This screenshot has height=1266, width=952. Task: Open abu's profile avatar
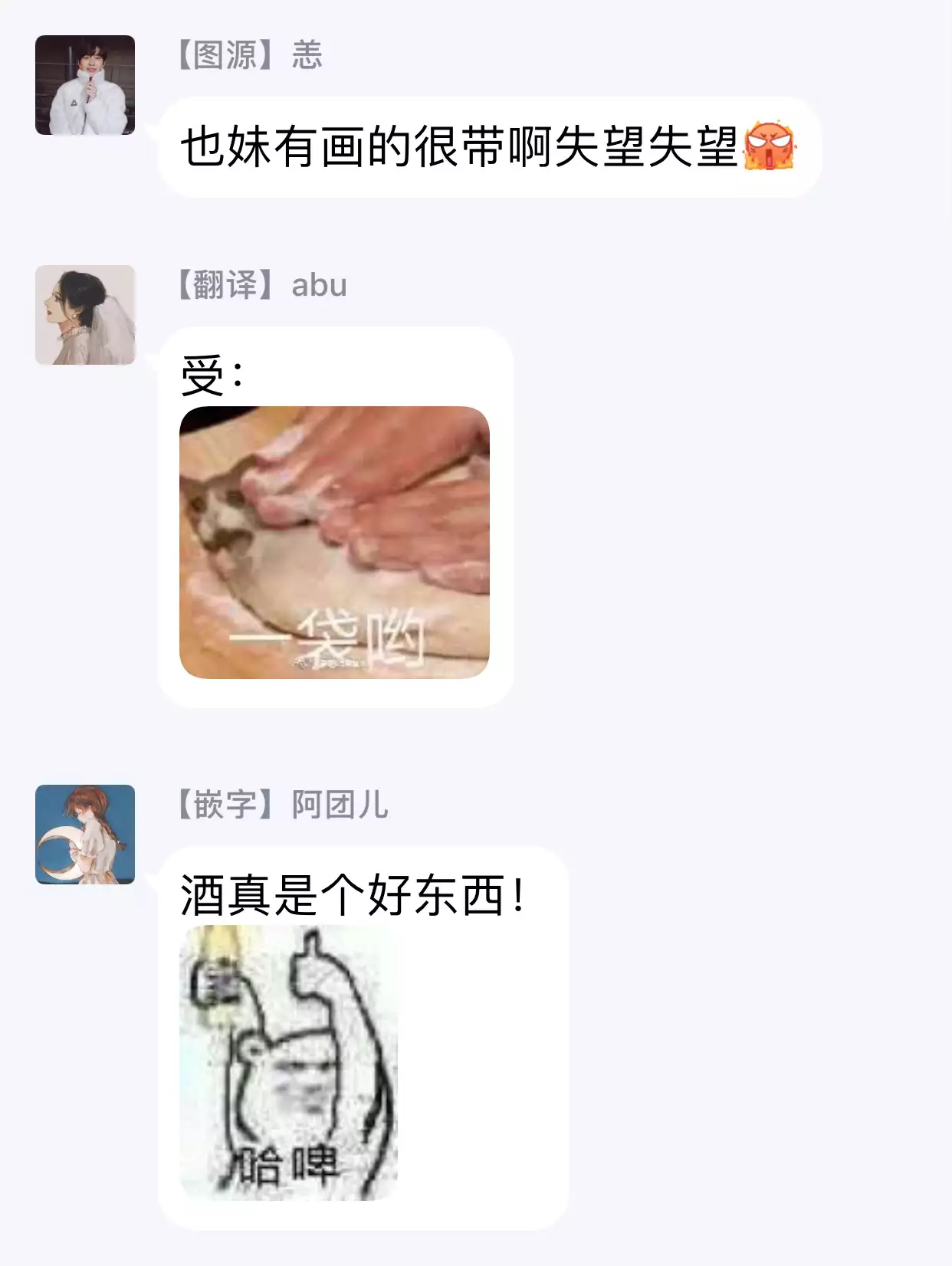click(85, 315)
